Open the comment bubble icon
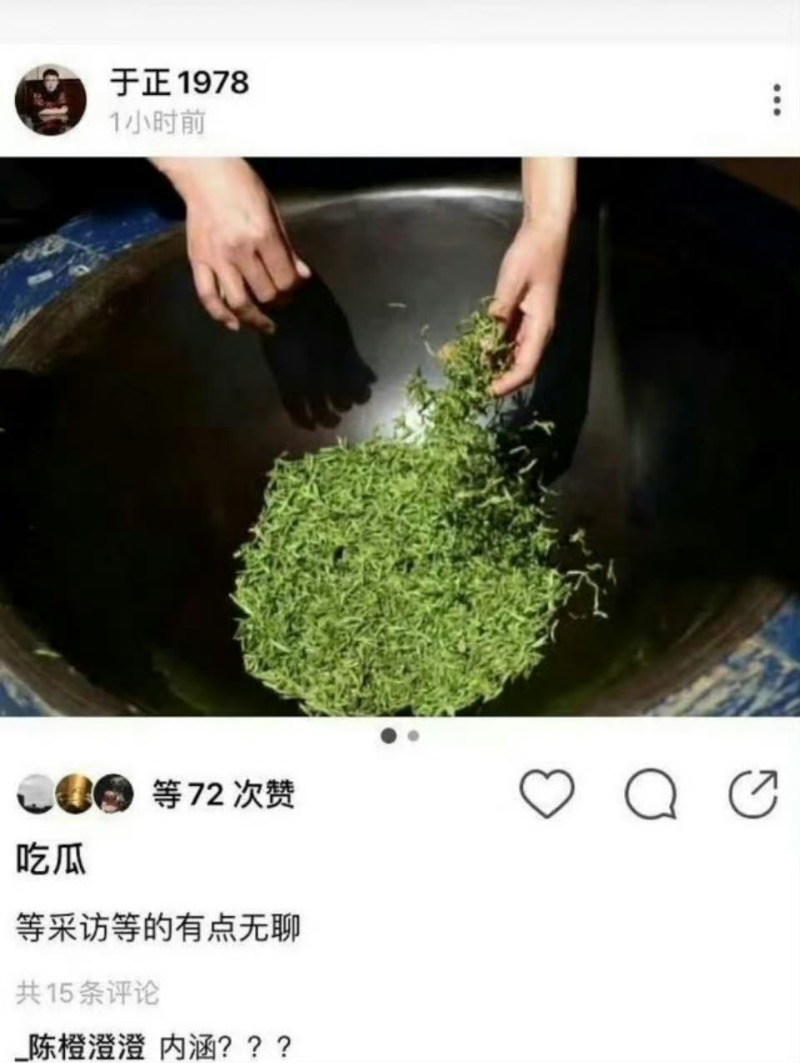800x1063 pixels. (650, 796)
